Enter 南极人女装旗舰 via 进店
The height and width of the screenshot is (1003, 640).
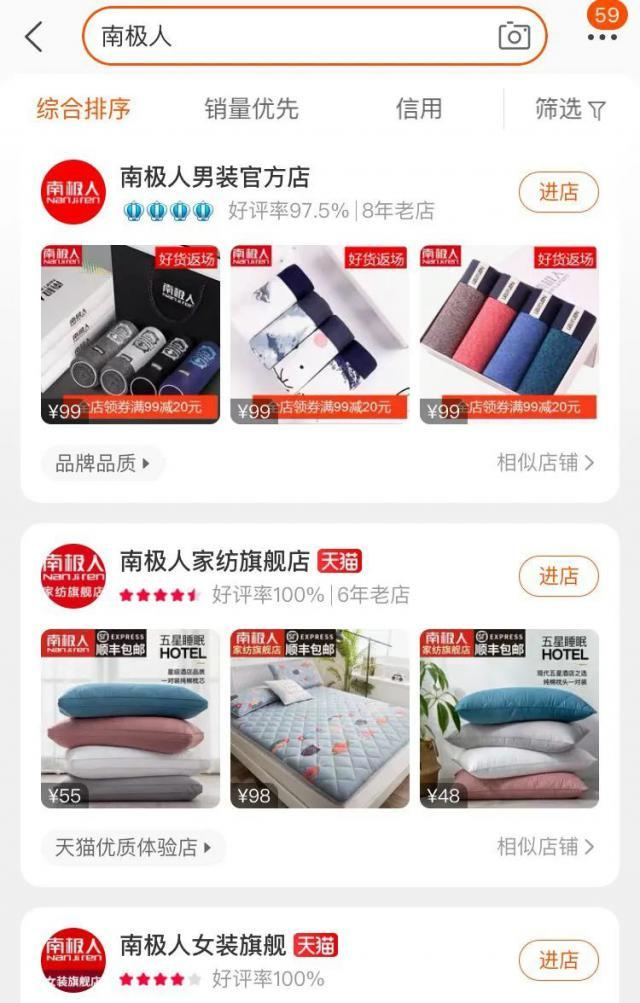click(x=558, y=960)
